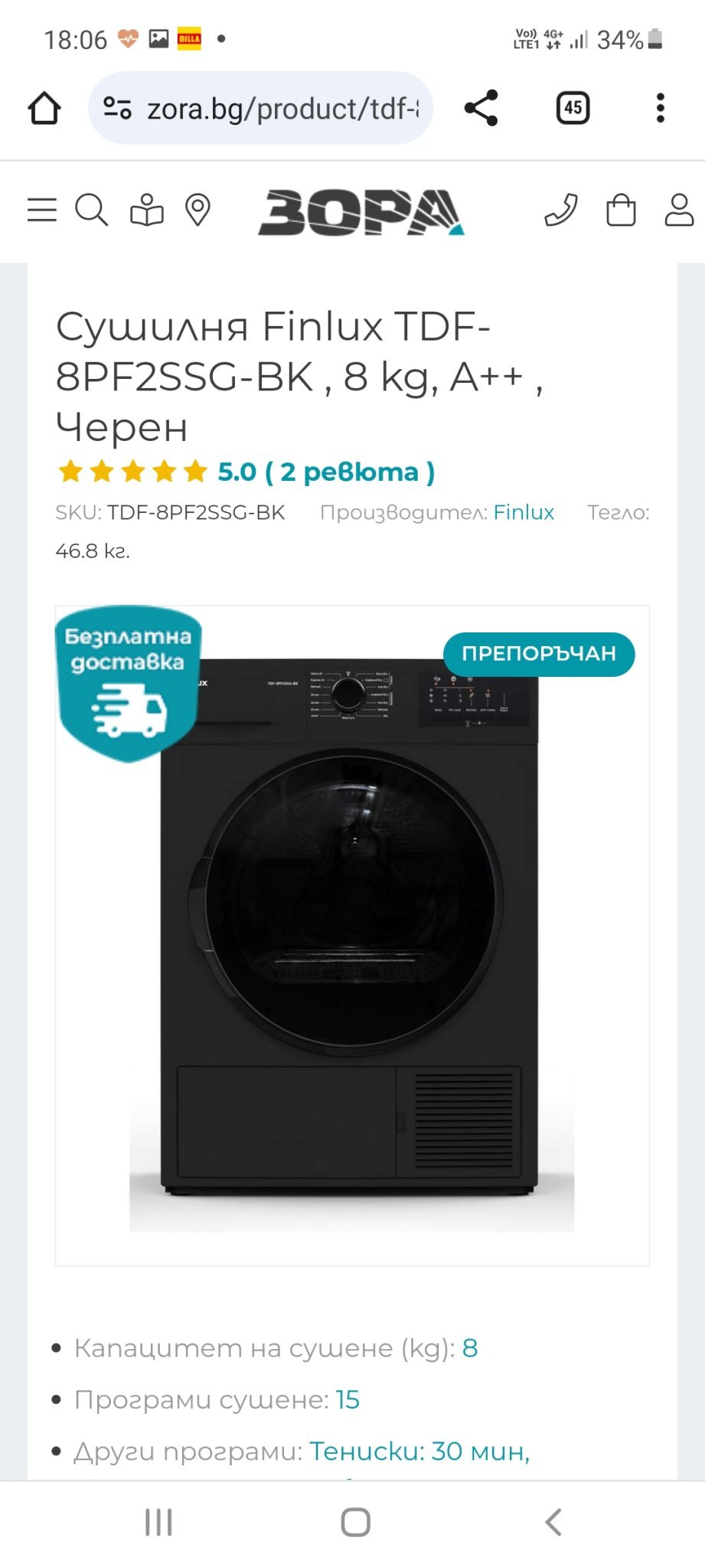Open the user account profile

(679, 210)
